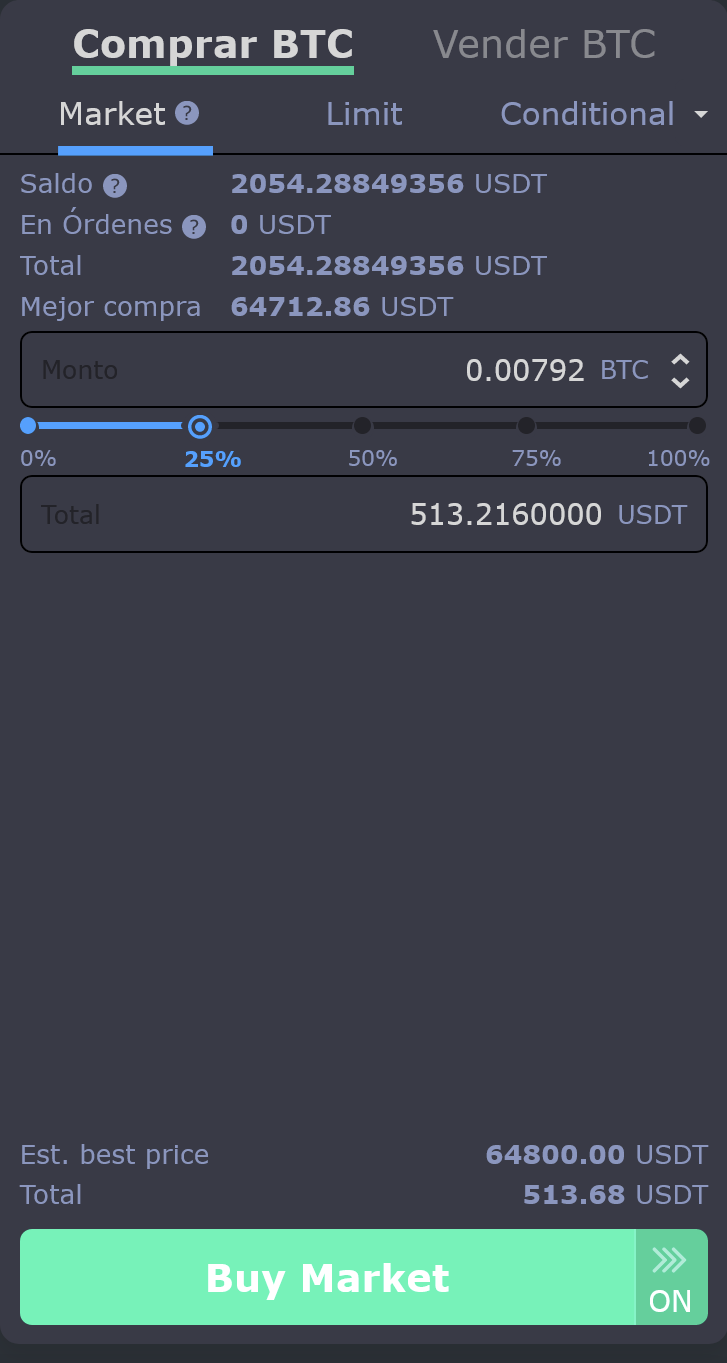Set the amount slider to 75%
The width and height of the screenshot is (727, 1363).
[526, 426]
